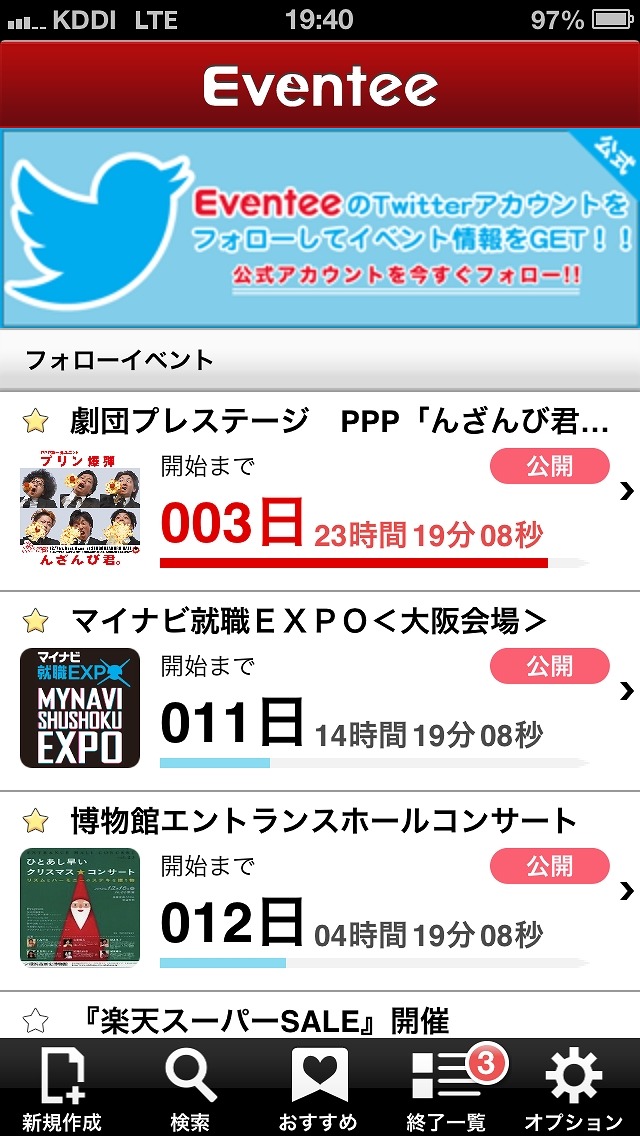Tap the 公開 badge on マイナビ就職EXPO
This screenshot has width=640, height=1136.
pyautogui.click(x=549, y=666)
